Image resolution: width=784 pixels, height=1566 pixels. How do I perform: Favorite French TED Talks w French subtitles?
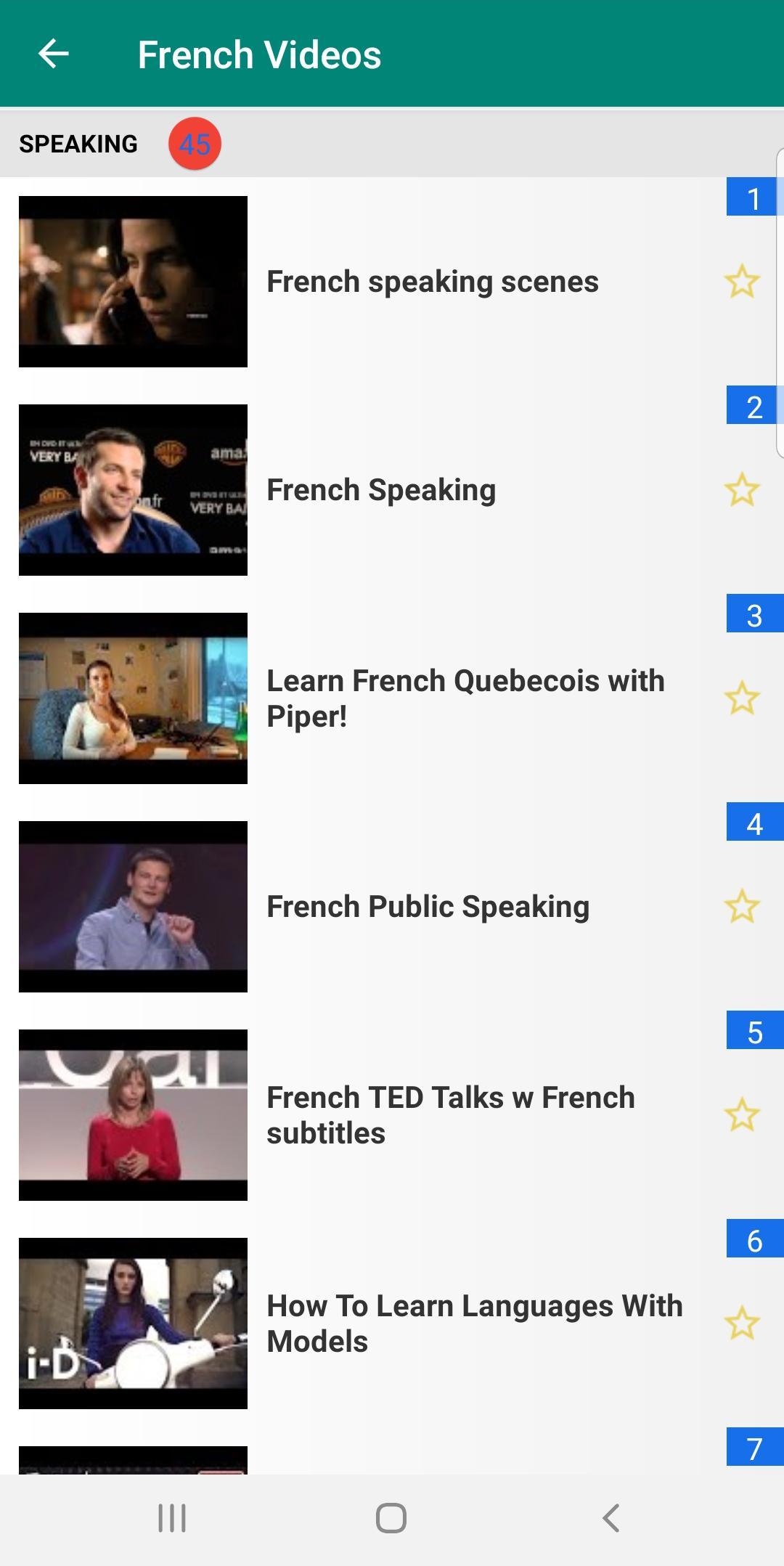pos(741,1115)
